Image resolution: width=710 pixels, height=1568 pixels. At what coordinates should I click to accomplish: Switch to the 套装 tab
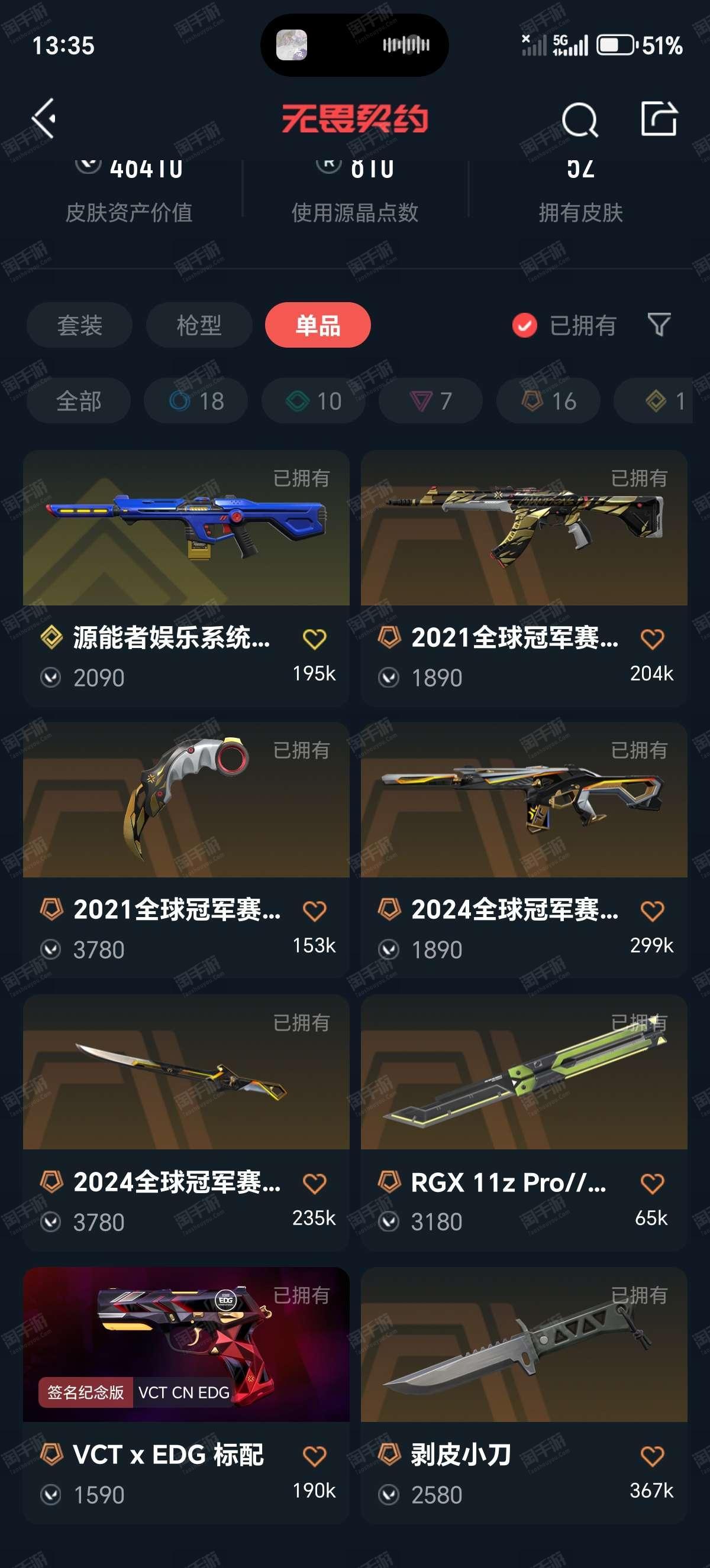point(80,325)
